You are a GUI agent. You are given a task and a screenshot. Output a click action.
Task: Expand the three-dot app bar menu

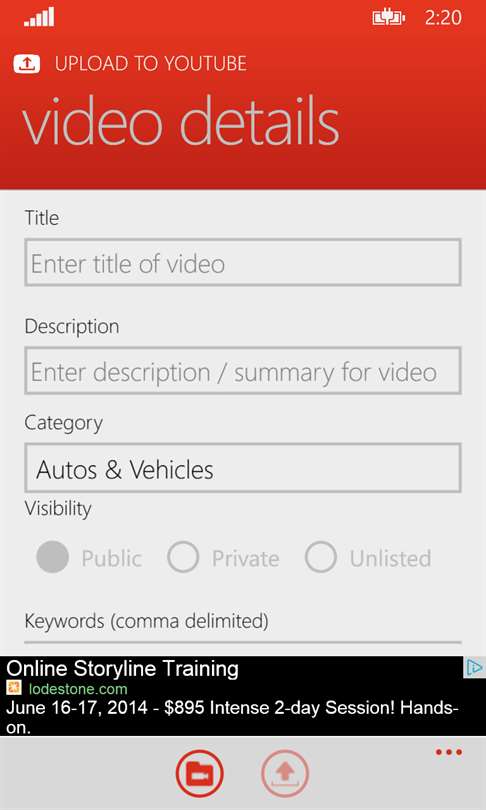tap(449, 752)
